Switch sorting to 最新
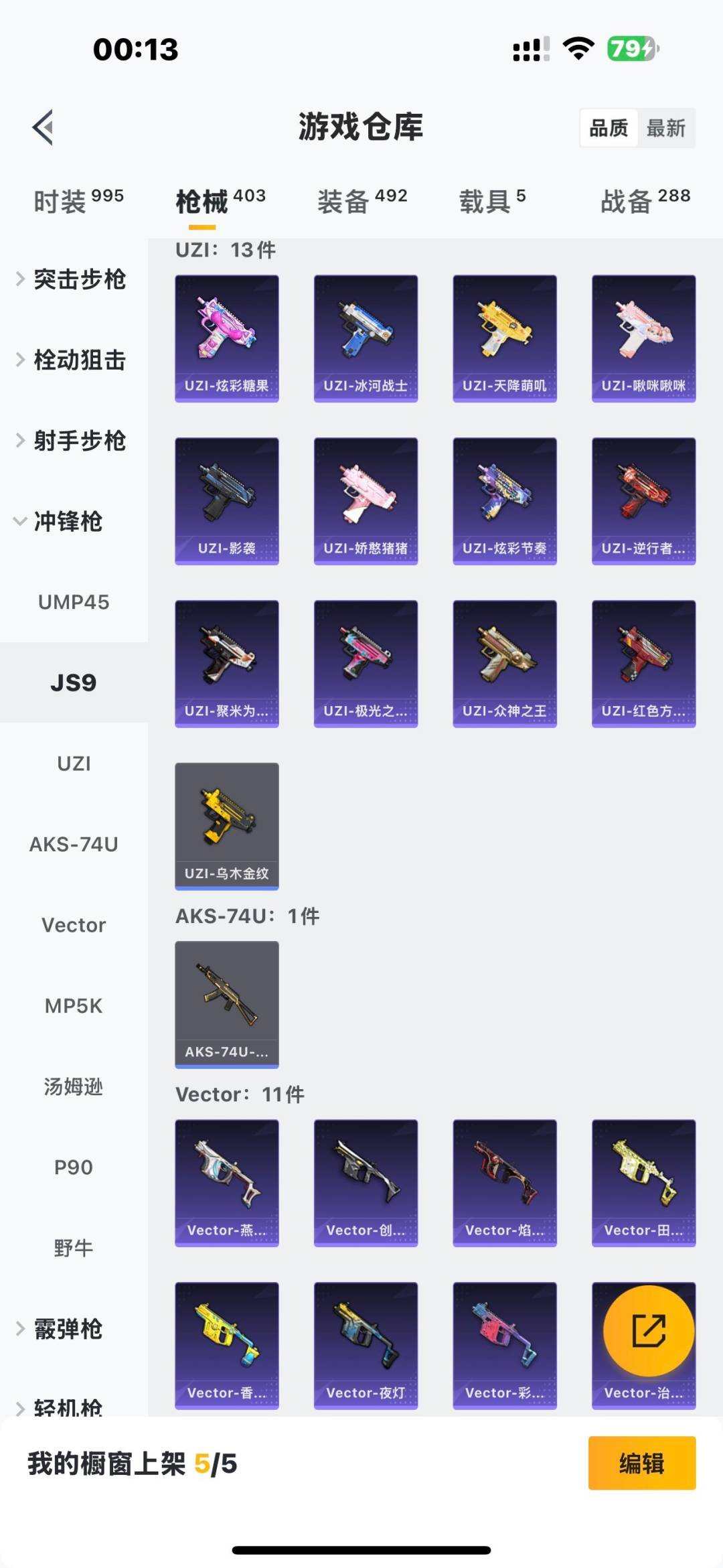 click(x=667, y=127)
